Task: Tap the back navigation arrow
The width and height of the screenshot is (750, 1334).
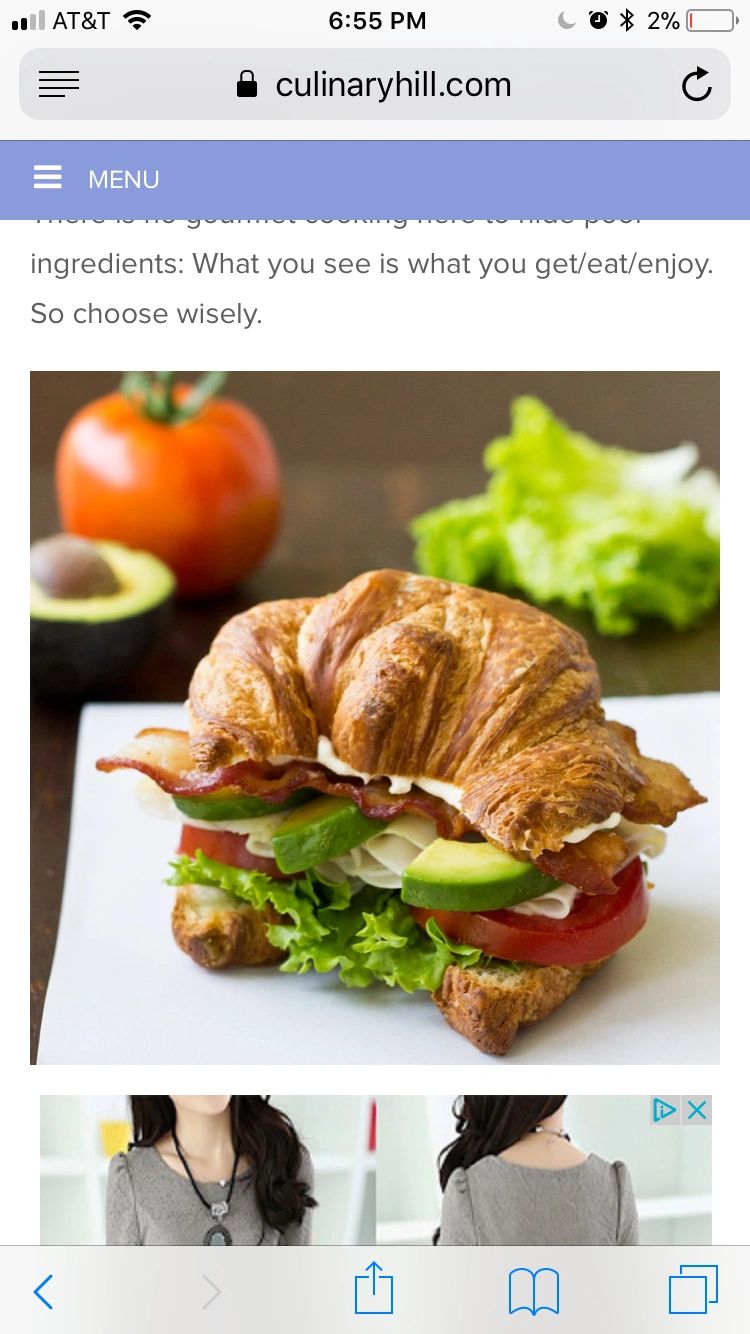Action: pyautogui.click(x=42, y=1291)
